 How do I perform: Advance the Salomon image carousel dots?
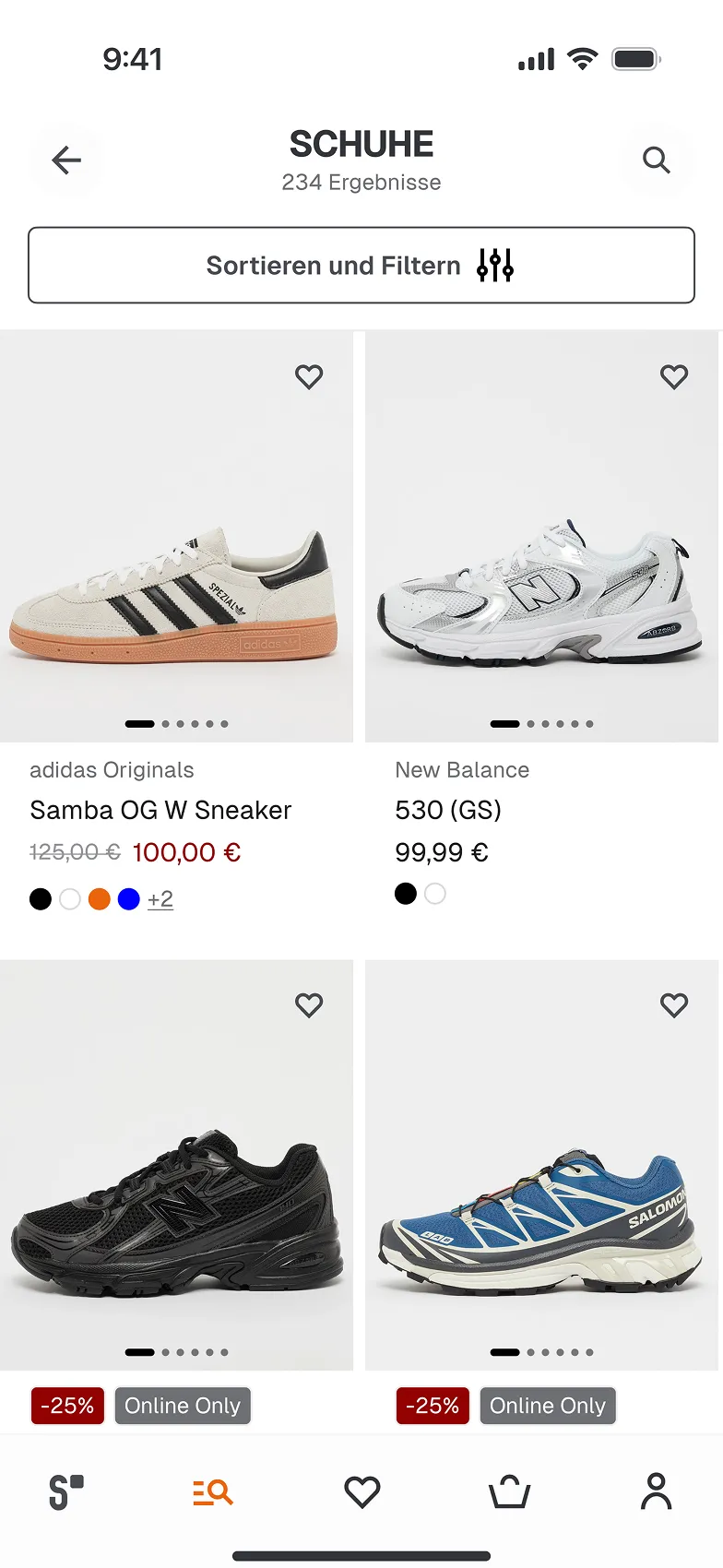click(x=531, y=1351)
